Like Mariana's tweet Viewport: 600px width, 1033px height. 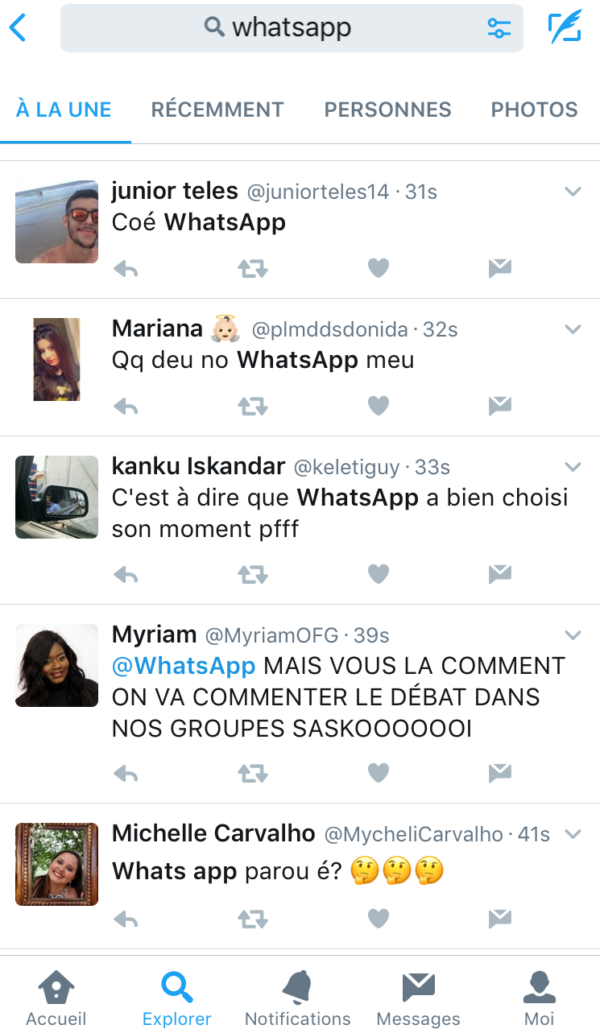pos(378,406)
